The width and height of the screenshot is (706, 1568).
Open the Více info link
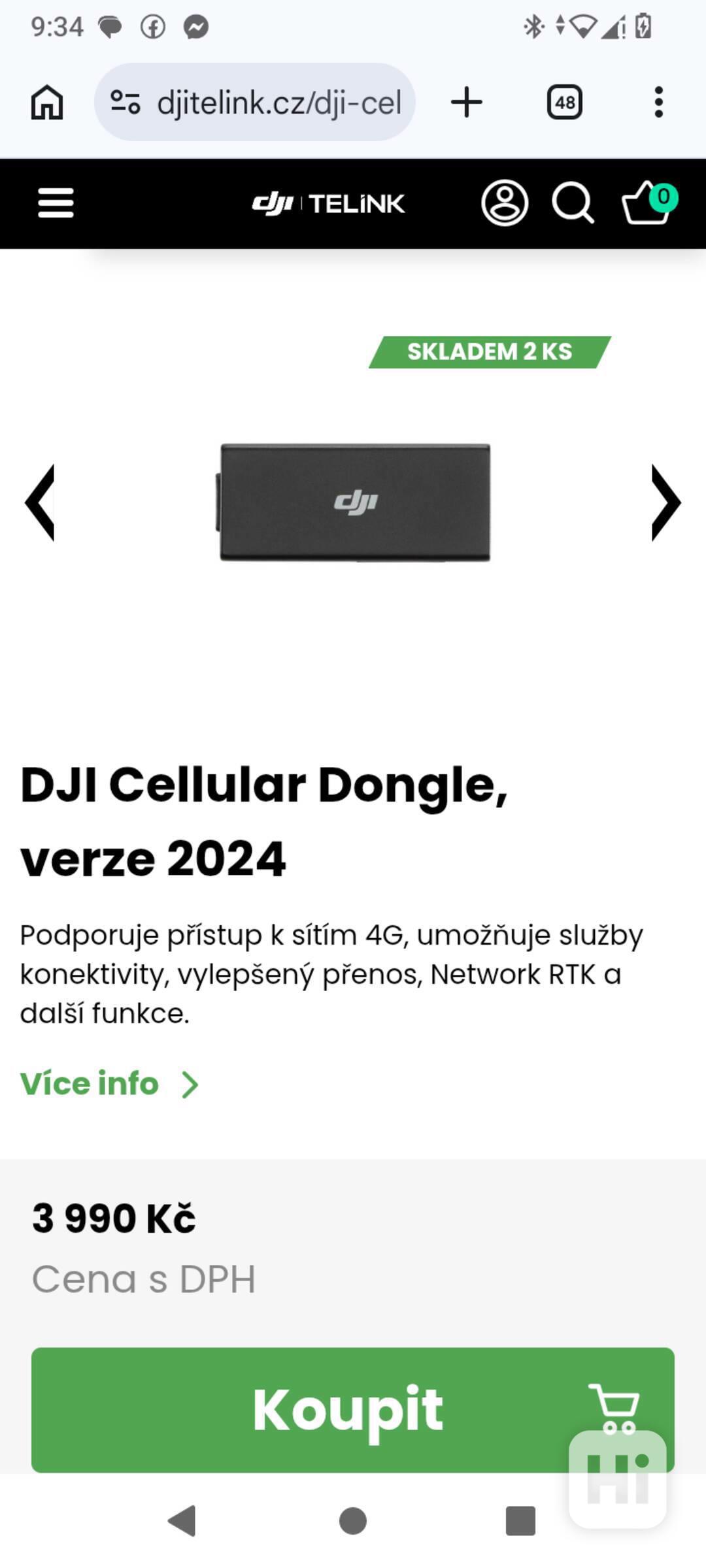coord(109,1083)
